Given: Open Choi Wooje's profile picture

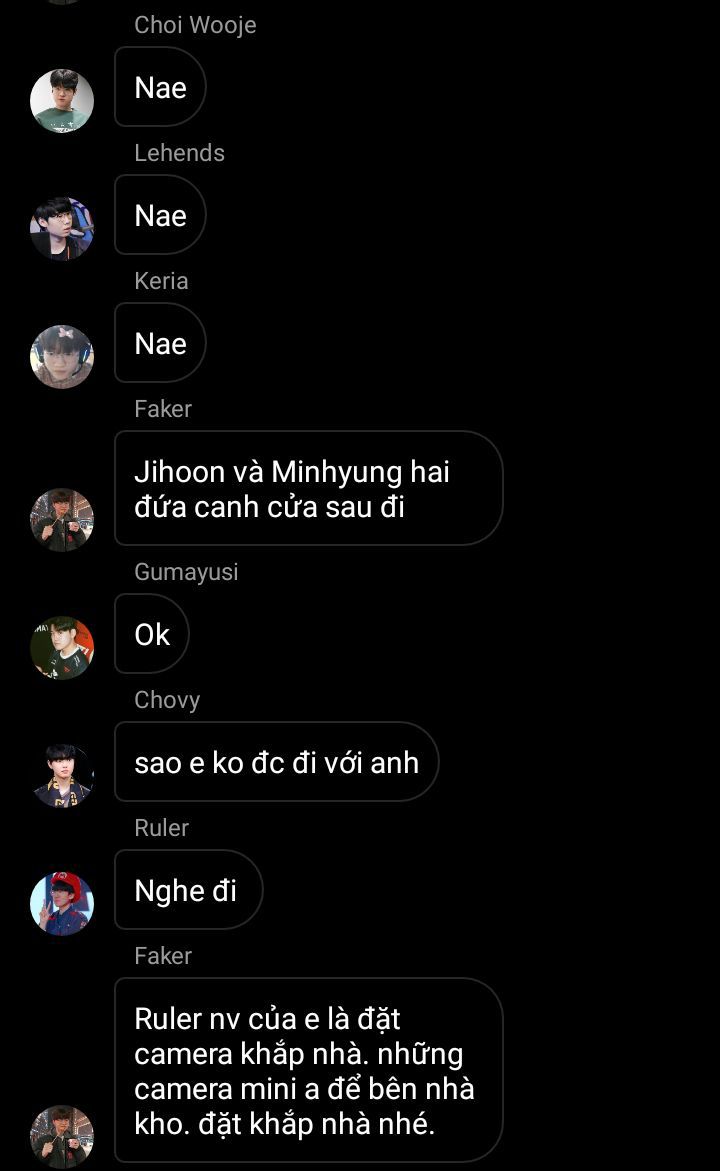Looking at the screenshot, I should tap(62, 101).
